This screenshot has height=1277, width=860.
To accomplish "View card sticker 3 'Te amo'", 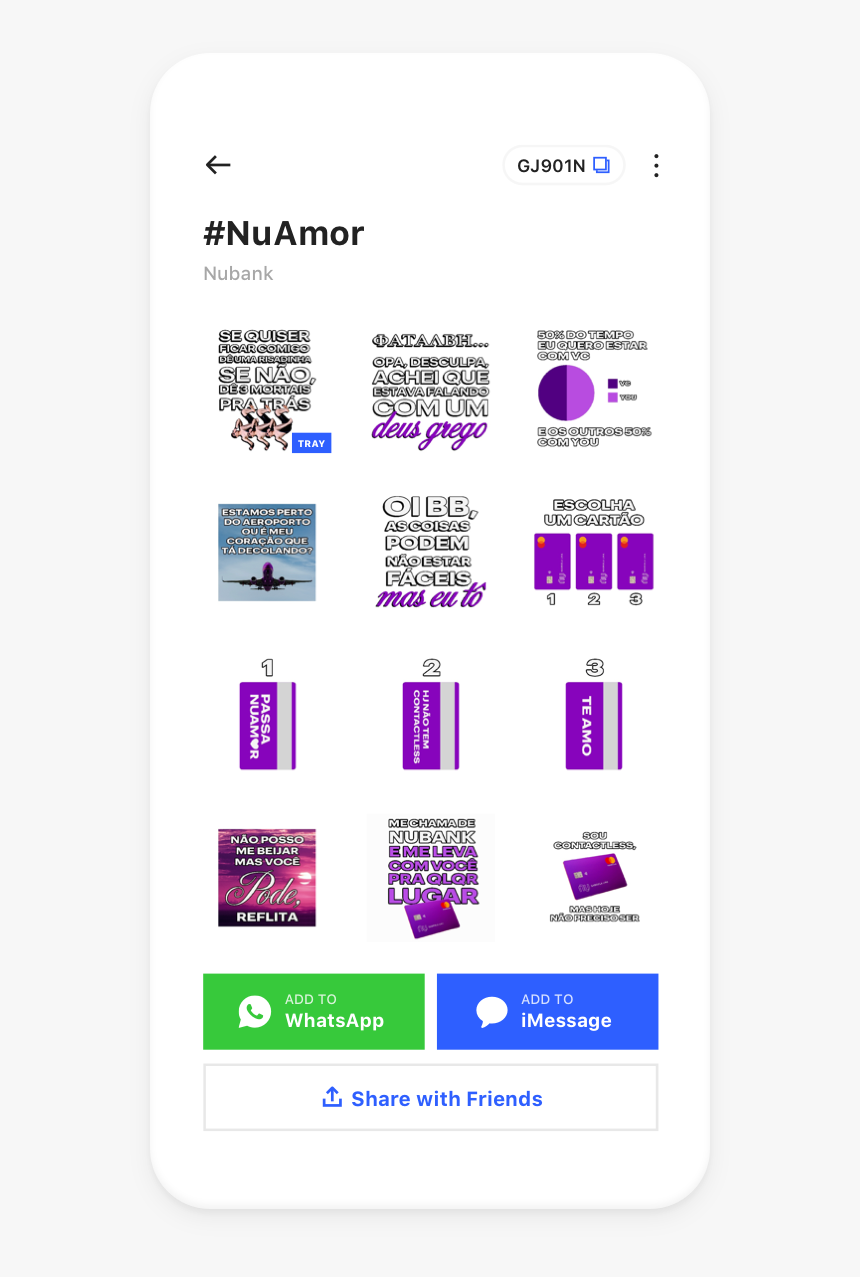I will click(594, 715).
